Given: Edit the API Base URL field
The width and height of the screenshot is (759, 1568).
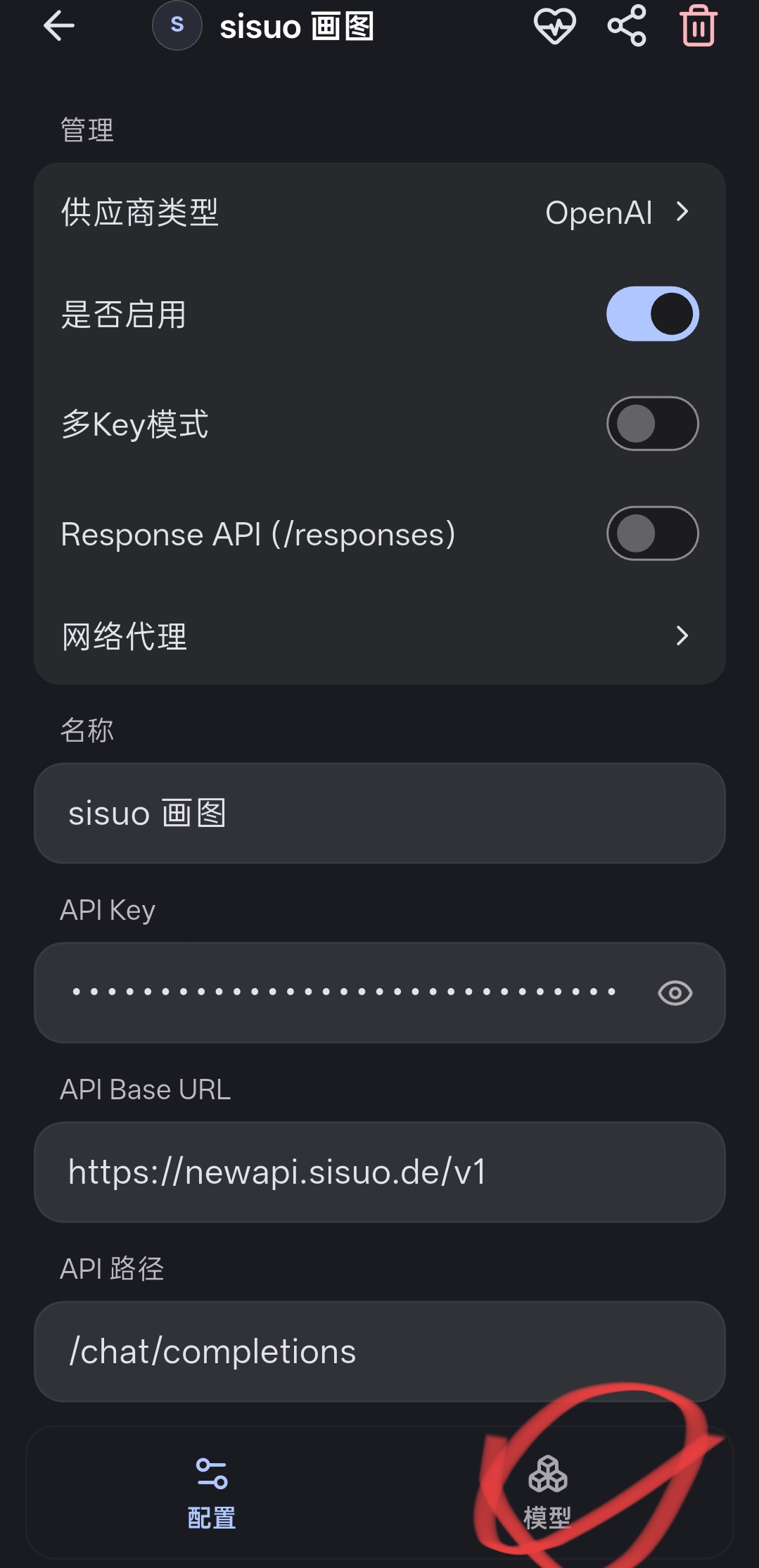Looking at the screenshot, I should coord(380,1172).
